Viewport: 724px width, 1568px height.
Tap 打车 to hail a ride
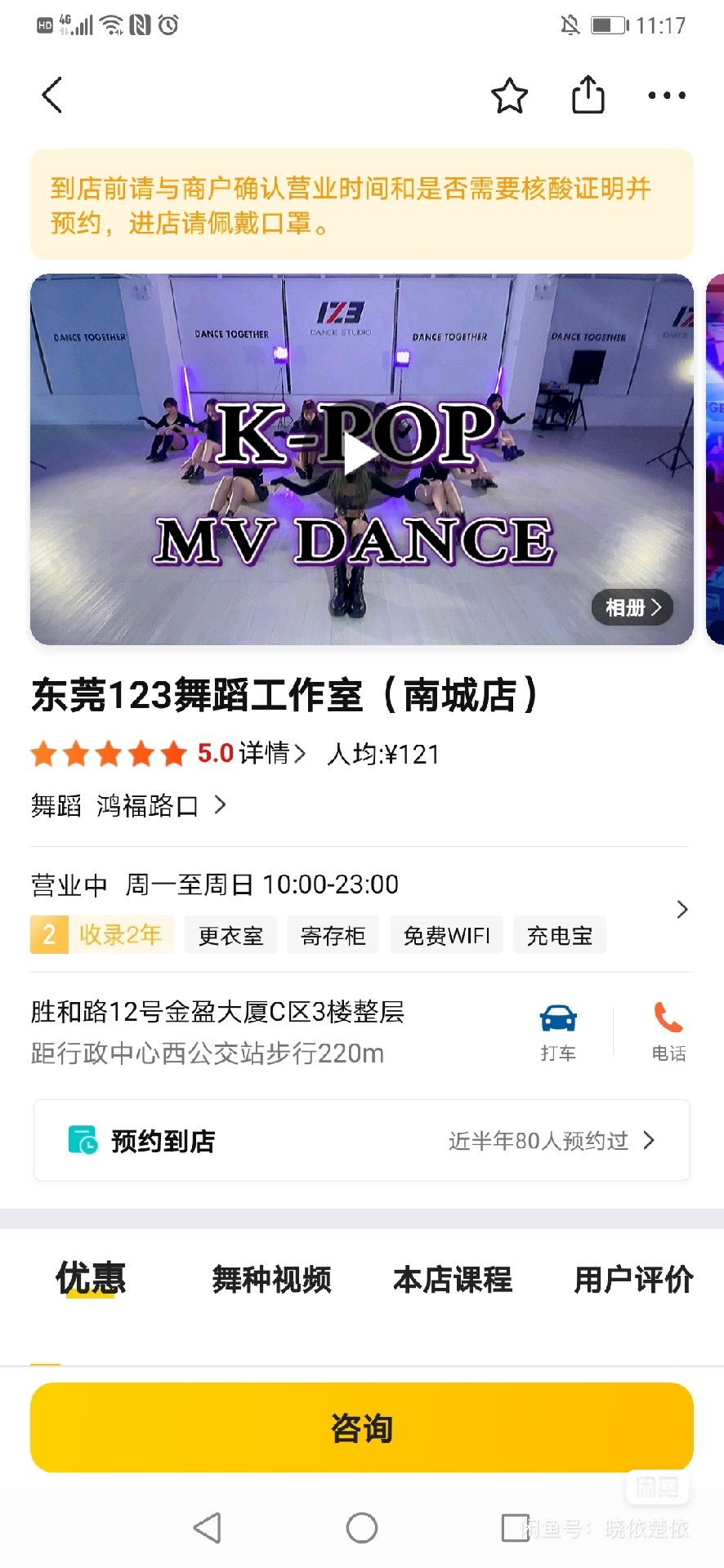(558, 1031)
